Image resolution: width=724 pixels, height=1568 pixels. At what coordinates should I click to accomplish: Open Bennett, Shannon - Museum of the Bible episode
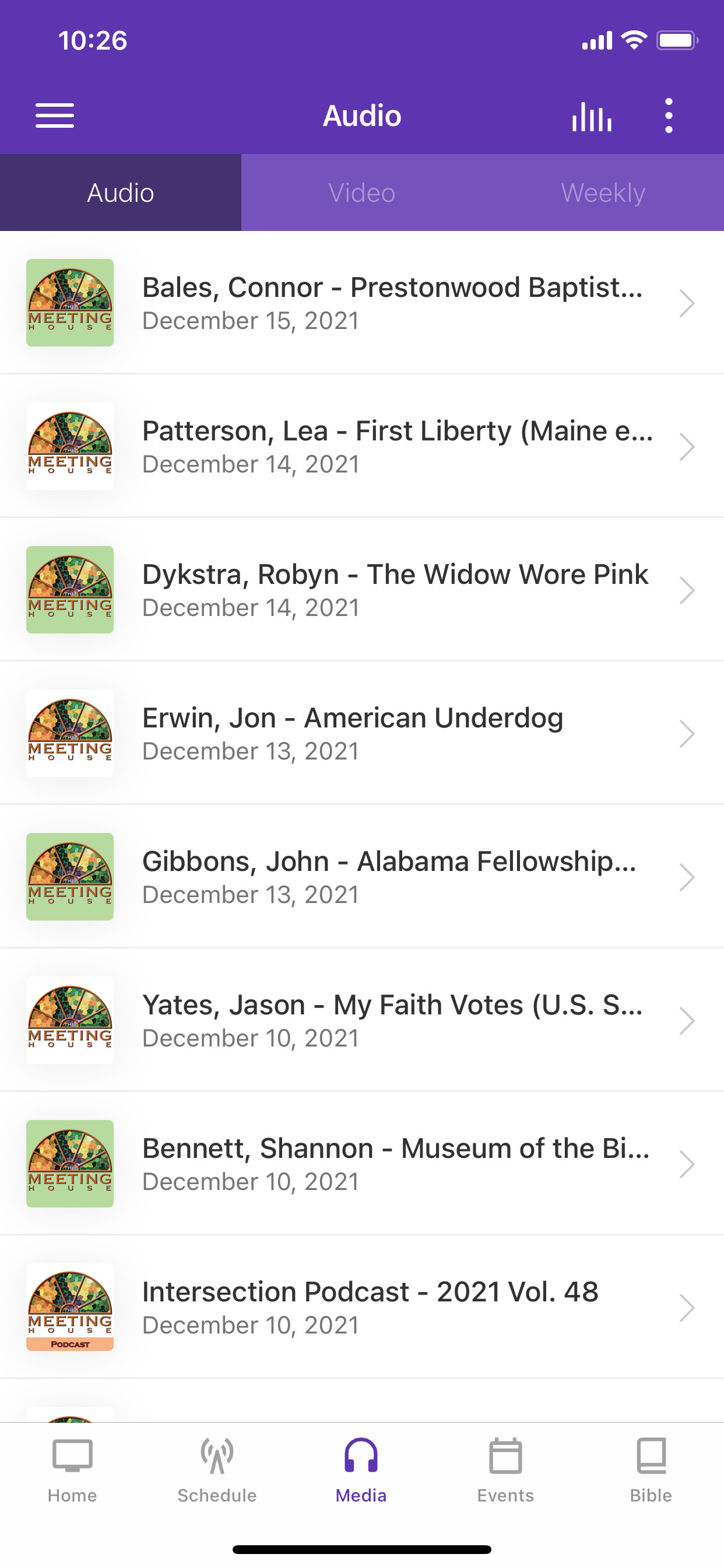(x=362, y=1164)
